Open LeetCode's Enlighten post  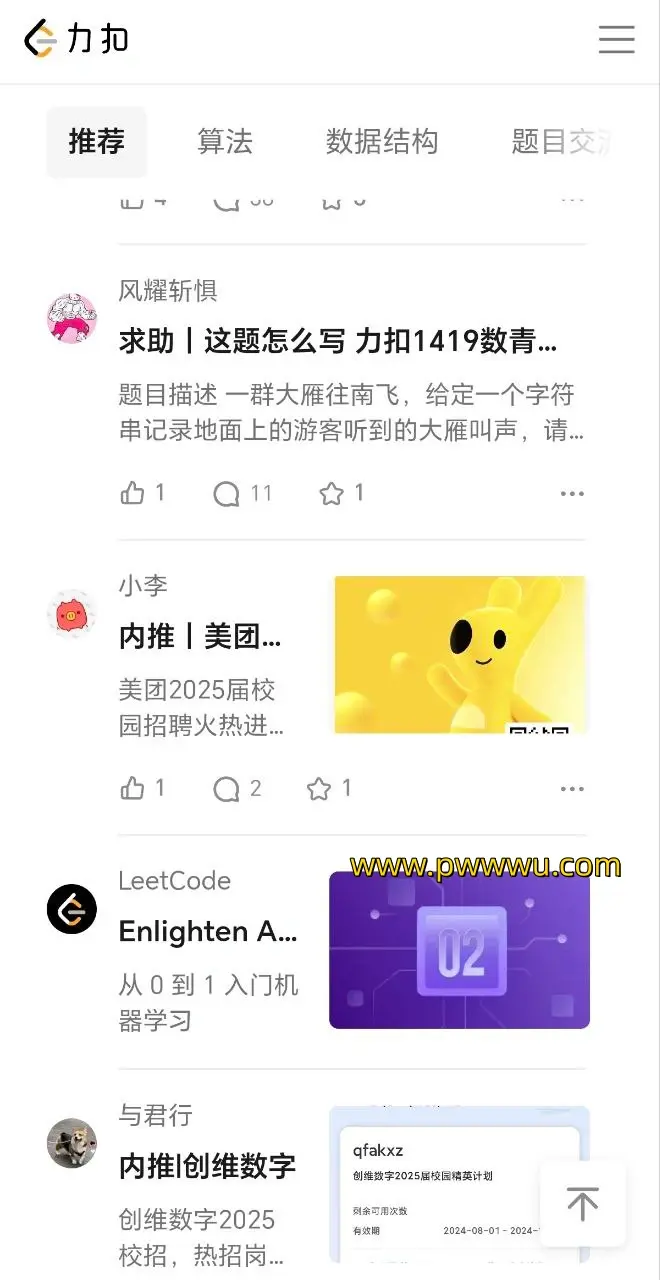tap(208, 932)
